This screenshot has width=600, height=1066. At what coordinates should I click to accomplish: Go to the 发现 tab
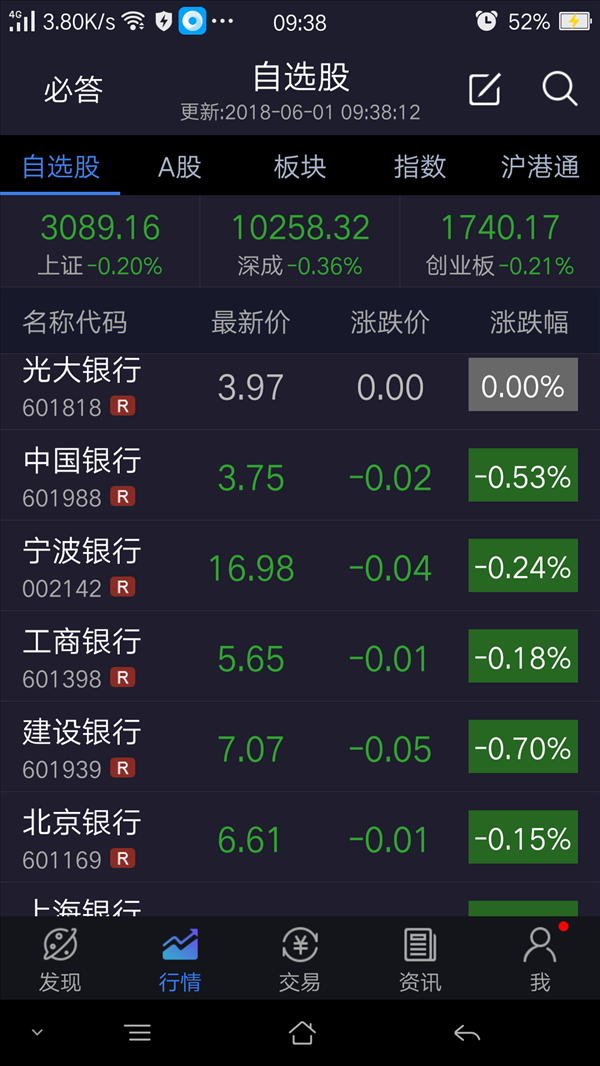[x=60, y=959]
